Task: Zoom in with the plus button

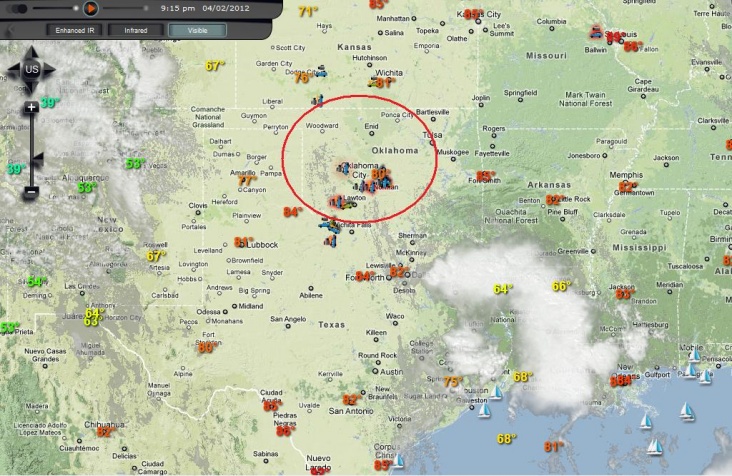Action: [x=31, y=107]
